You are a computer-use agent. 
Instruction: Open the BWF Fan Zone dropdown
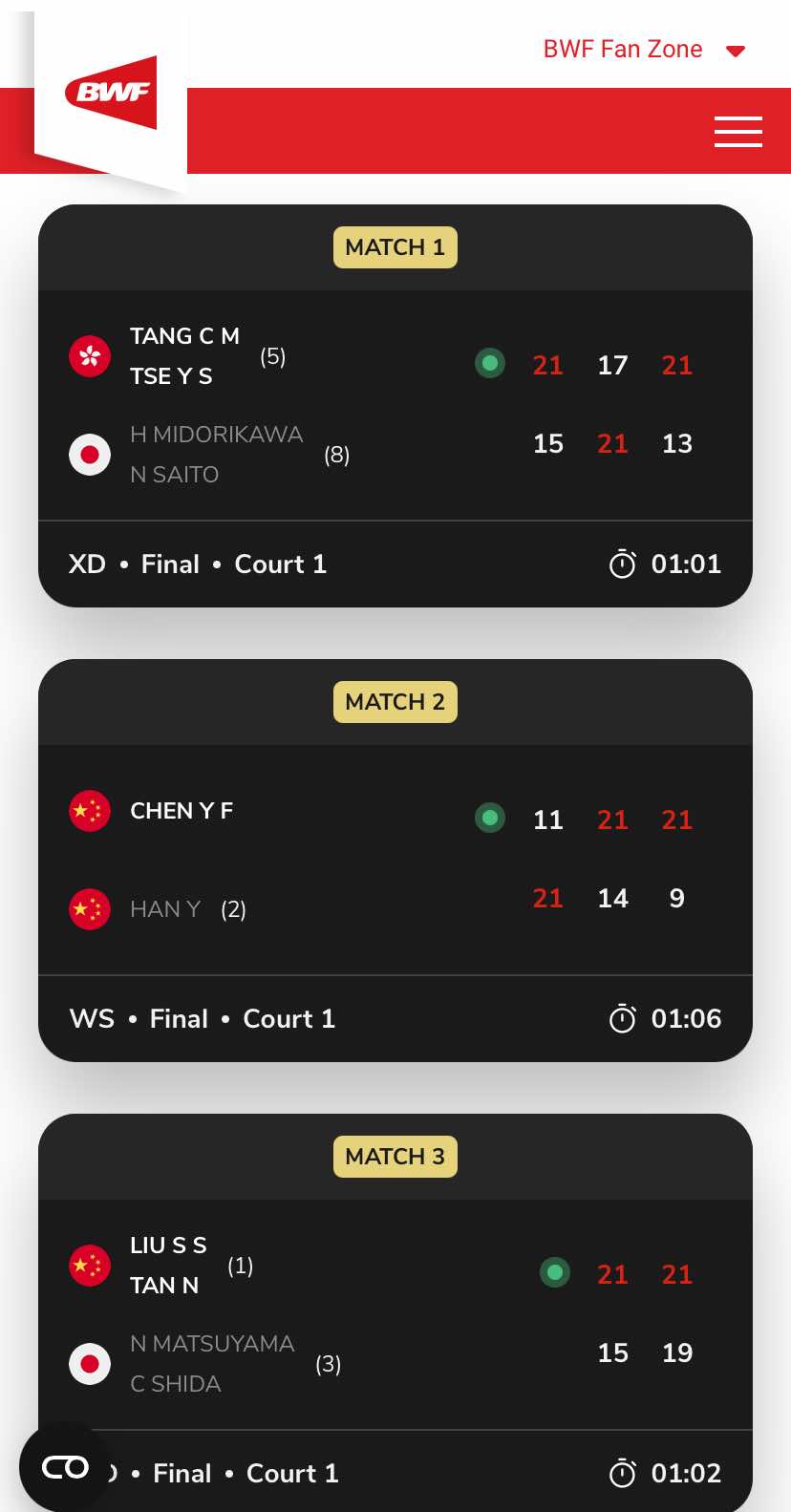tap(643, 50)
